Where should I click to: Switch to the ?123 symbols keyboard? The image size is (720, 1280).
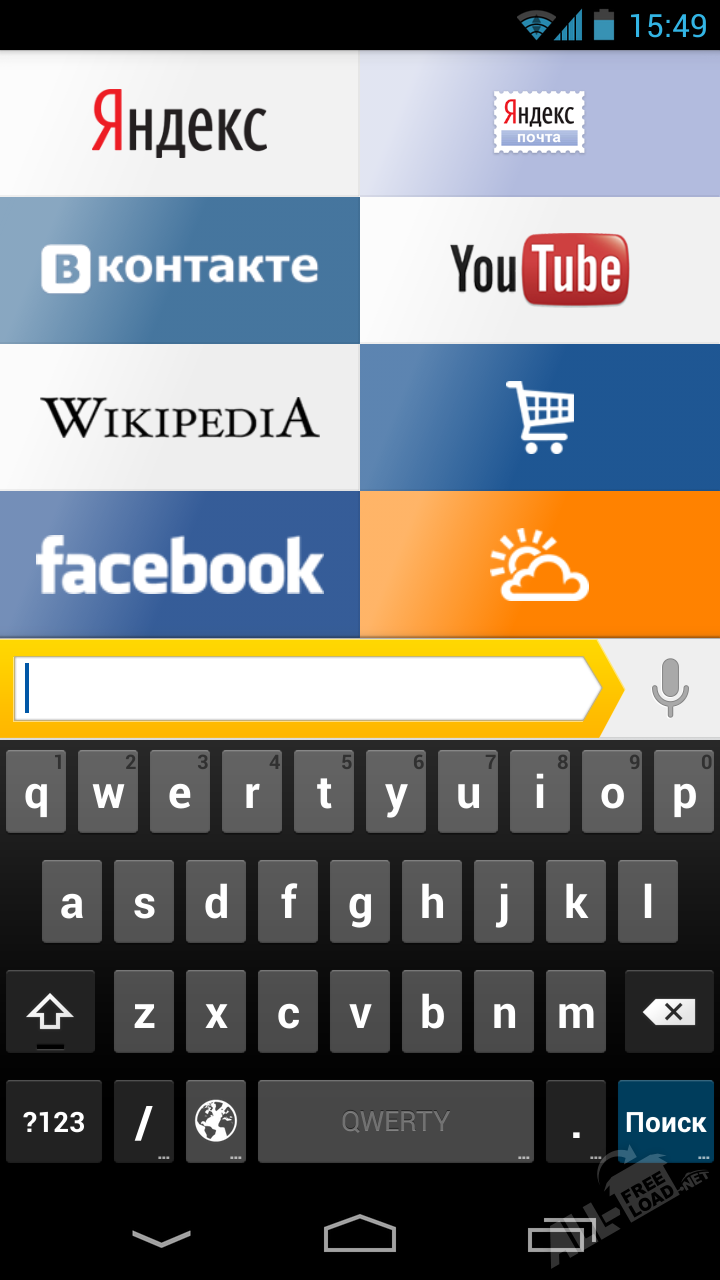tap(54, 1121)
